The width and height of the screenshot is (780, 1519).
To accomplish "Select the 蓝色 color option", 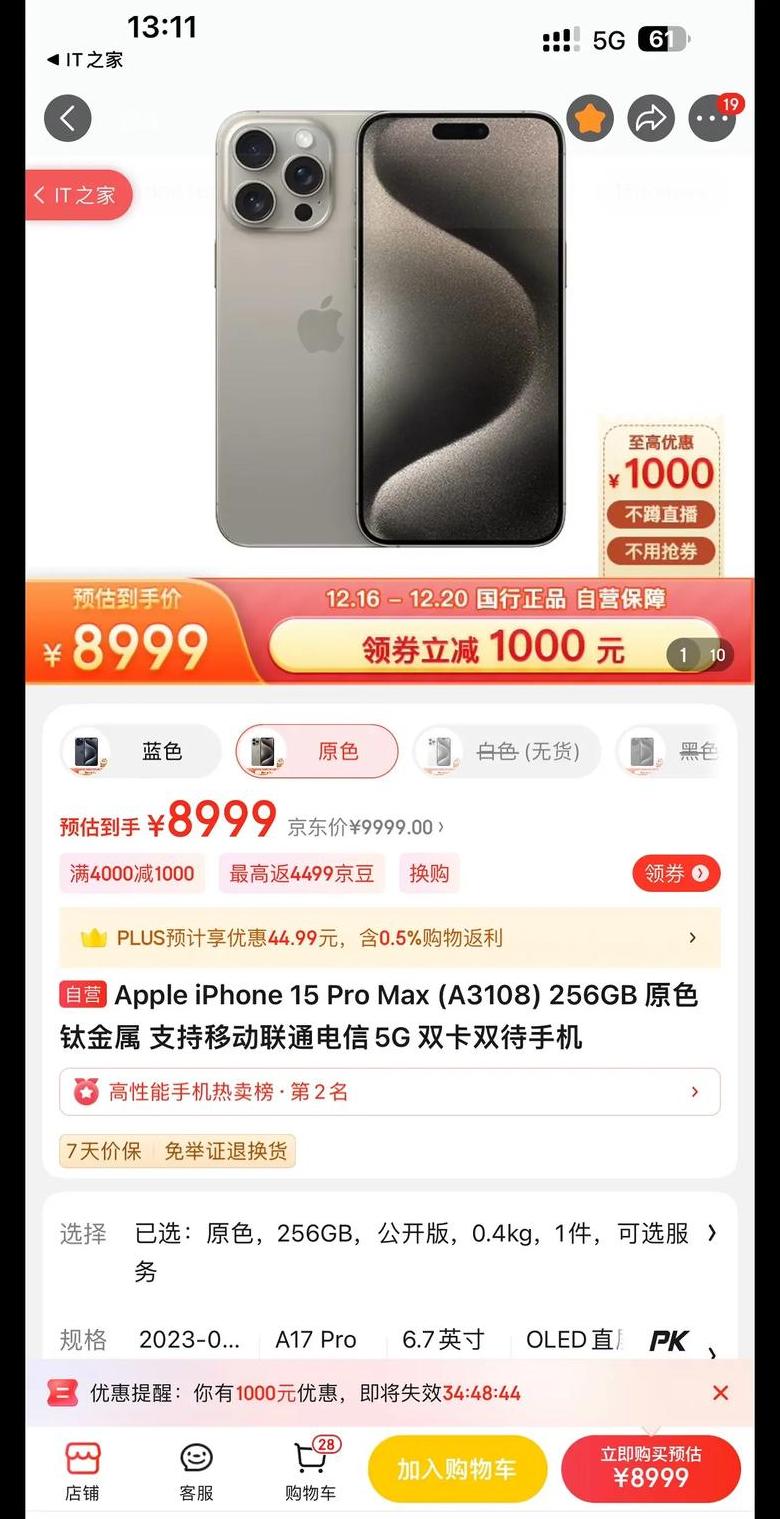I will point(141,751).
